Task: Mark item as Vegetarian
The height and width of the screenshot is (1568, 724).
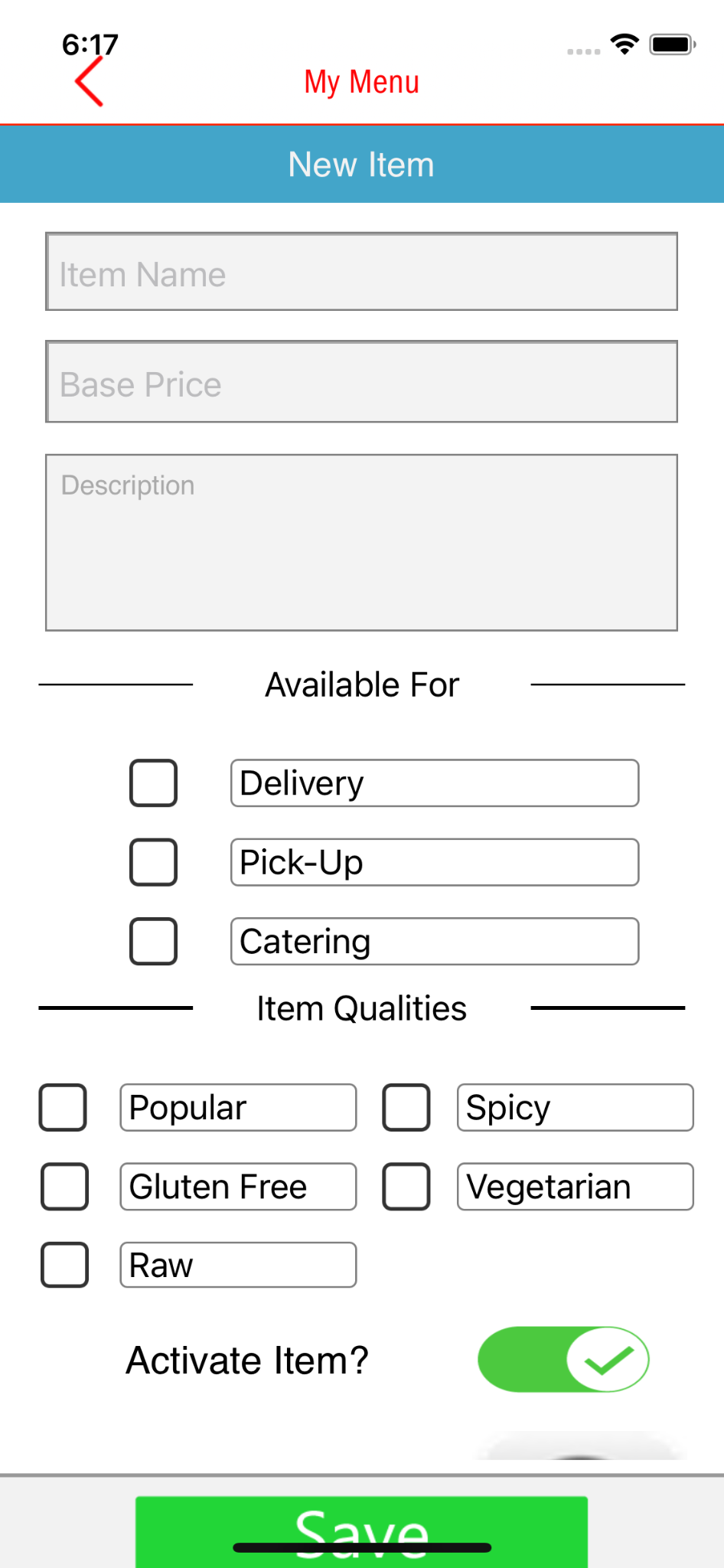Action: point(406,1187)
